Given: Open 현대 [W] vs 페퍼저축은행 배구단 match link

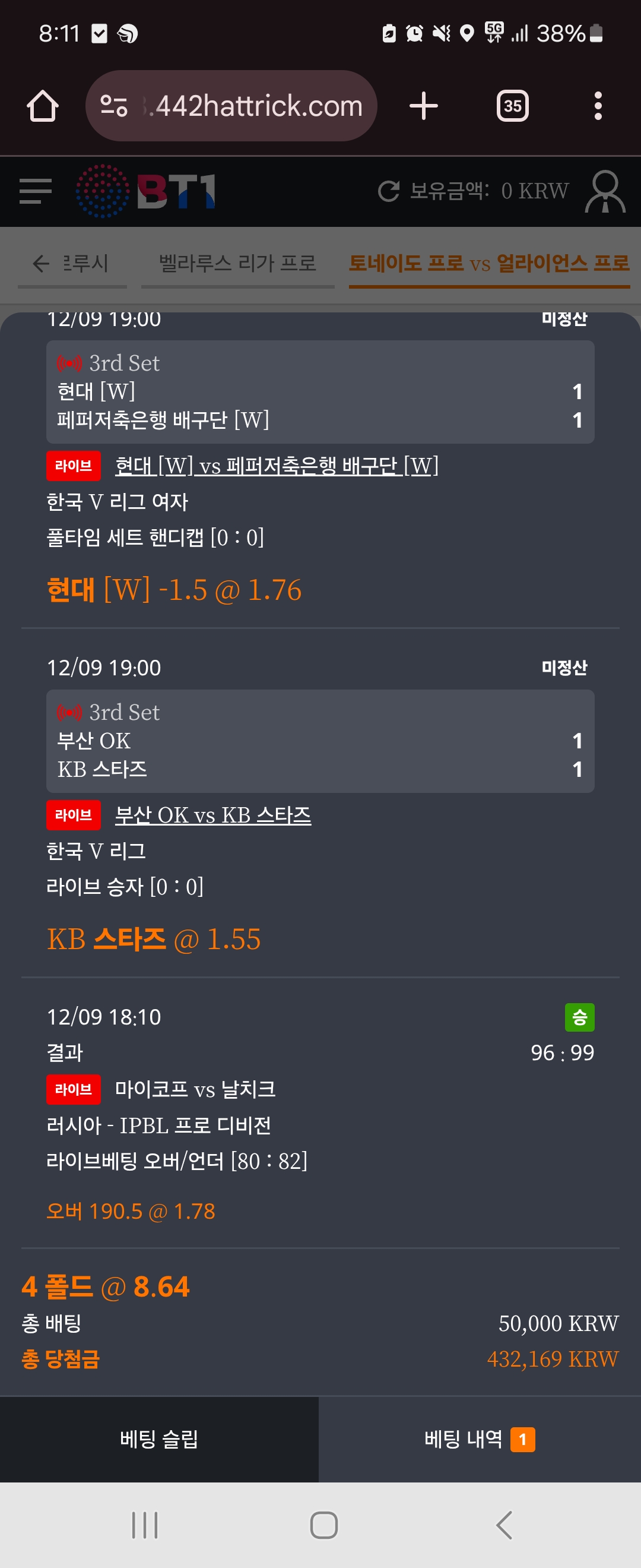Looking at the screenshot, I should (x=277, y=466).
